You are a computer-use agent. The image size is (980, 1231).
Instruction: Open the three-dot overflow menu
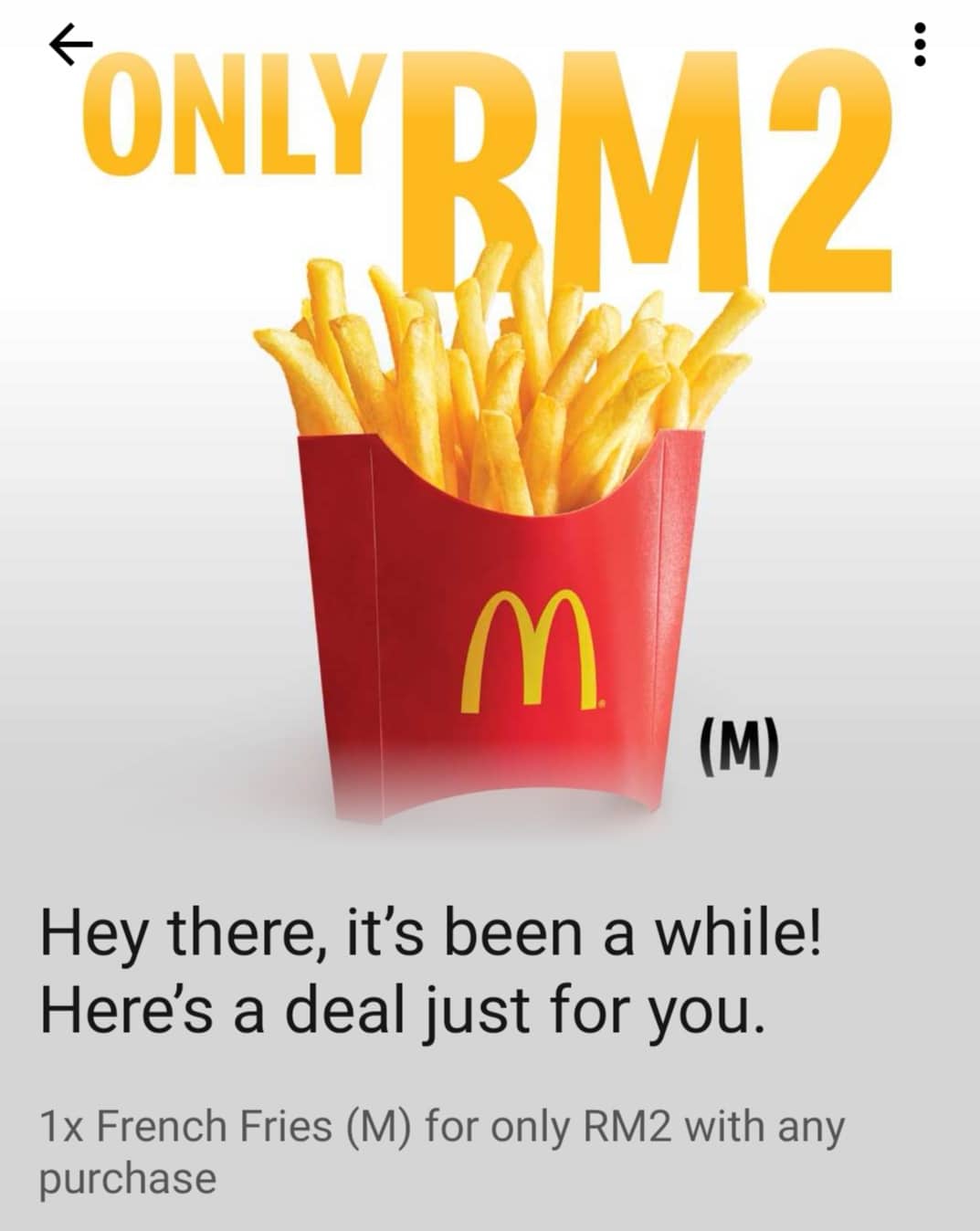tap(920, 45)
